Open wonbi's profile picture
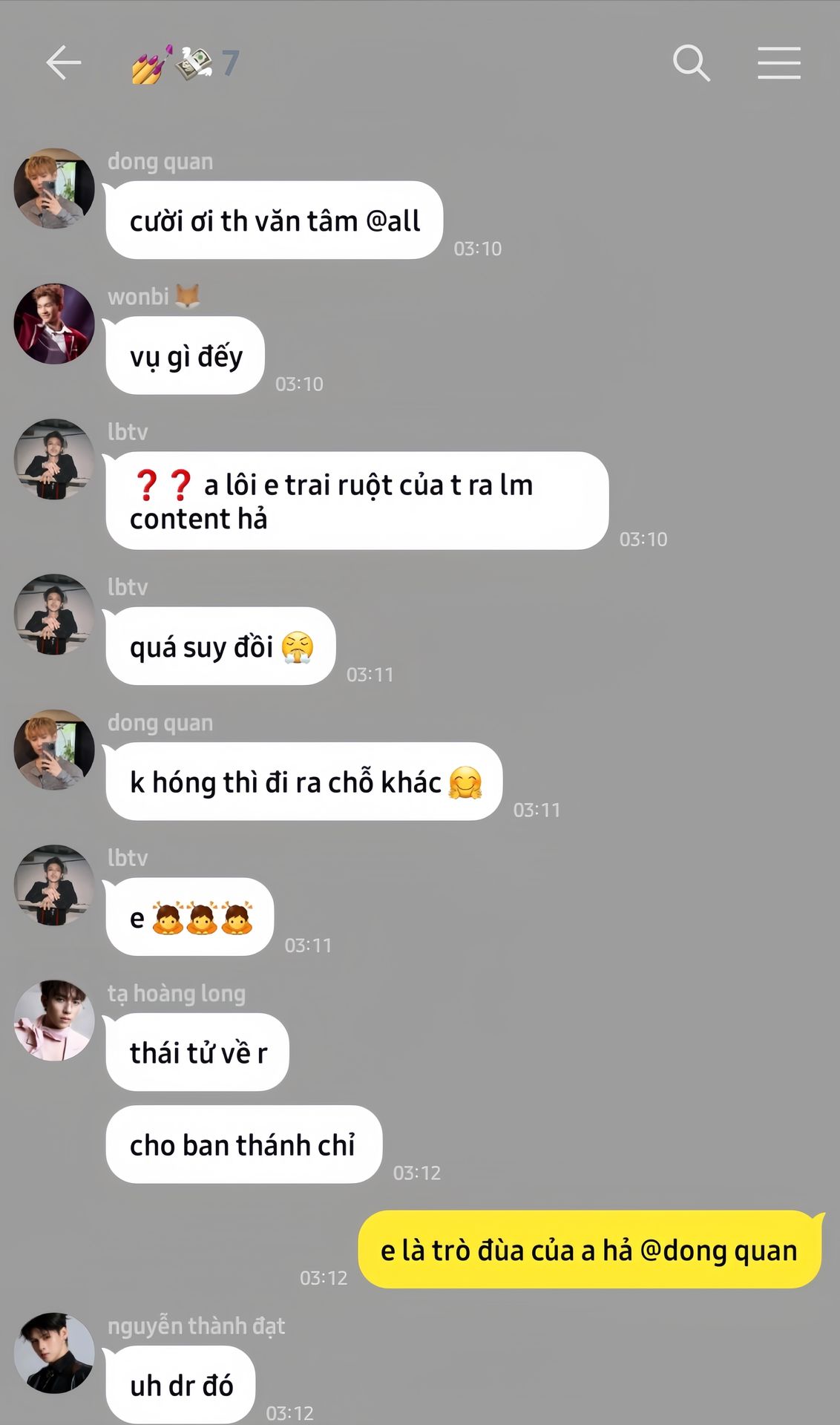 (54, 324)
